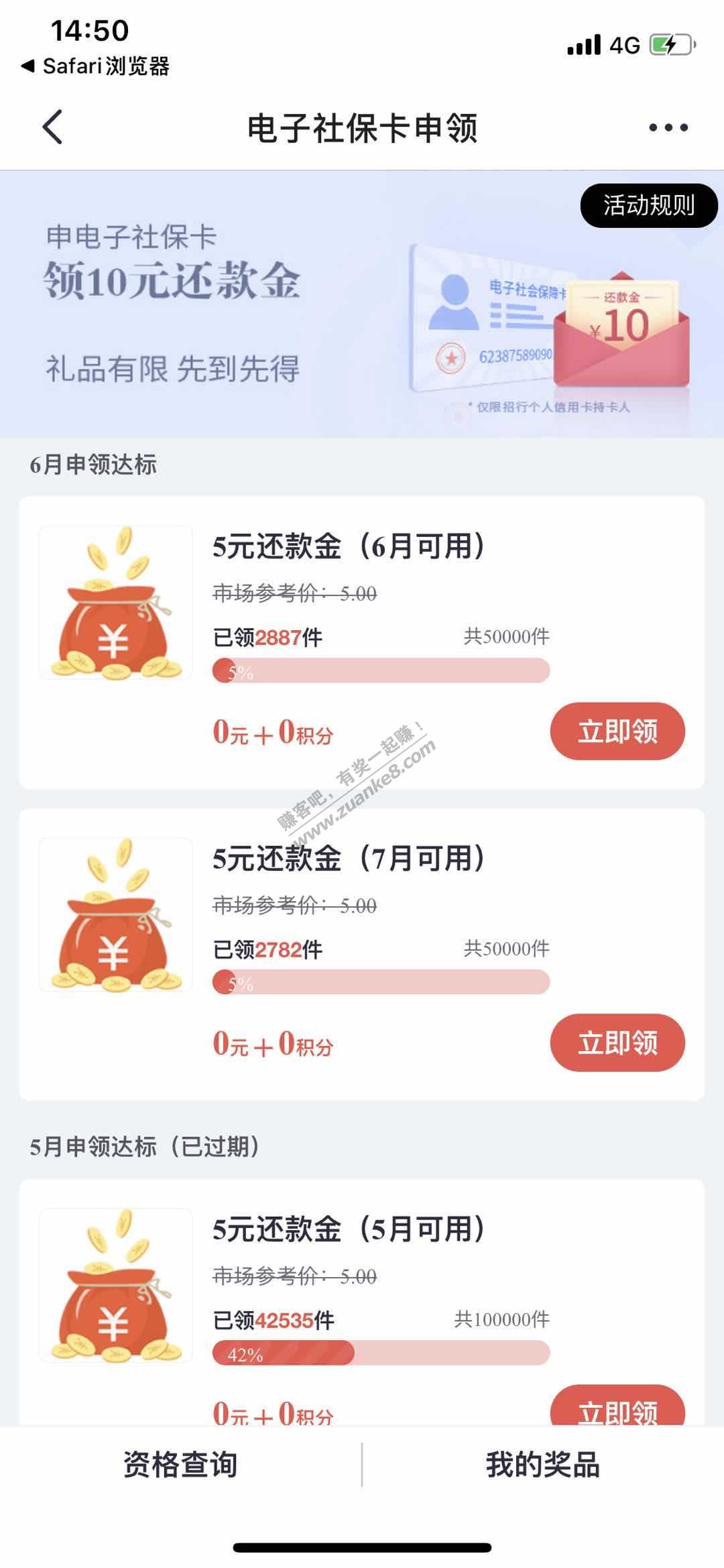
Task: Go back using the top-left arrow
Action: point(52,127)
